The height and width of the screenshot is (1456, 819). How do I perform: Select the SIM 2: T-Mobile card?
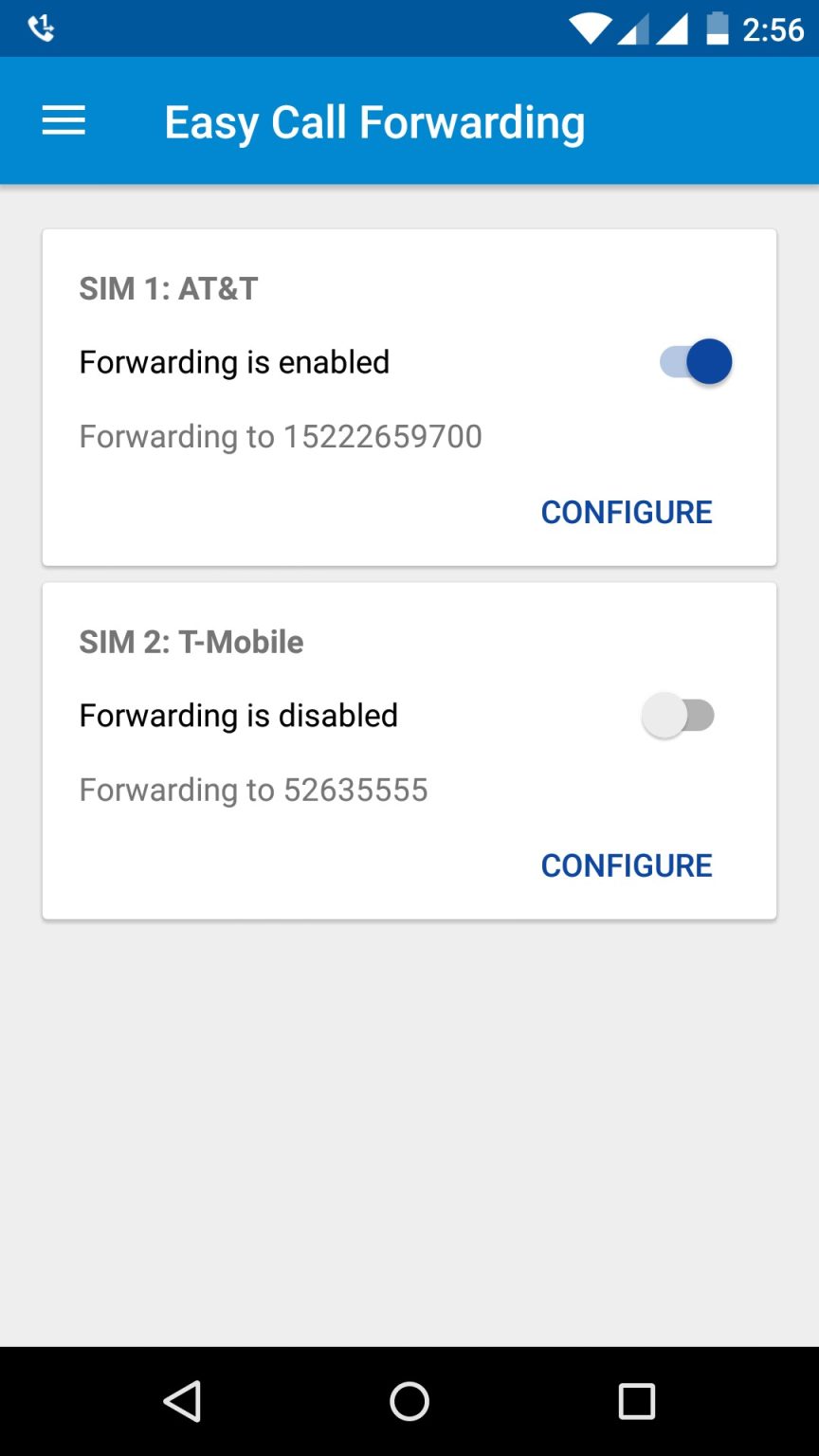(x=191, y=642)
